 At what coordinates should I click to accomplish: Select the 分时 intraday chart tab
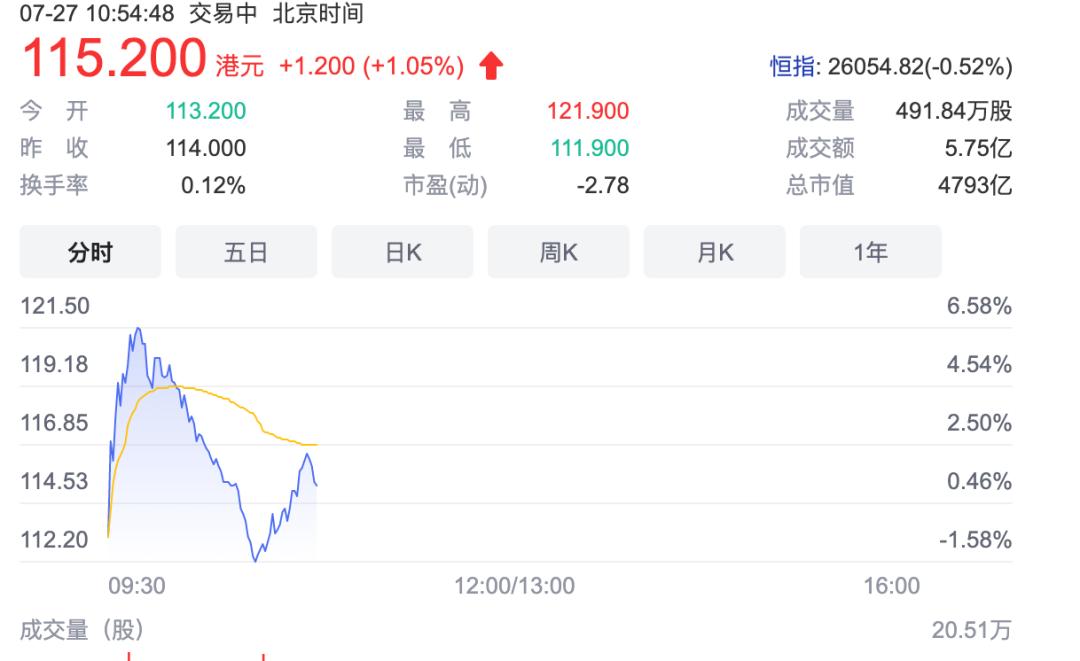[x=90, y=252]
